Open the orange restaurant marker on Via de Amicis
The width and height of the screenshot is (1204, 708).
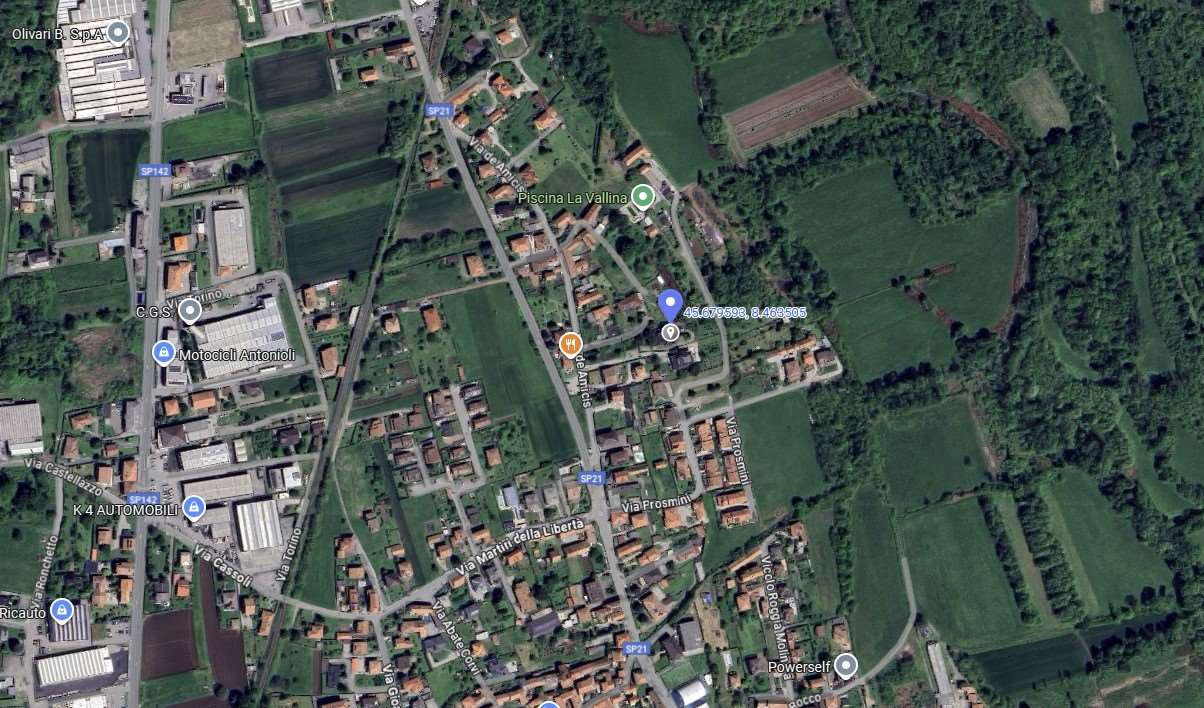(x=570, y=345)
